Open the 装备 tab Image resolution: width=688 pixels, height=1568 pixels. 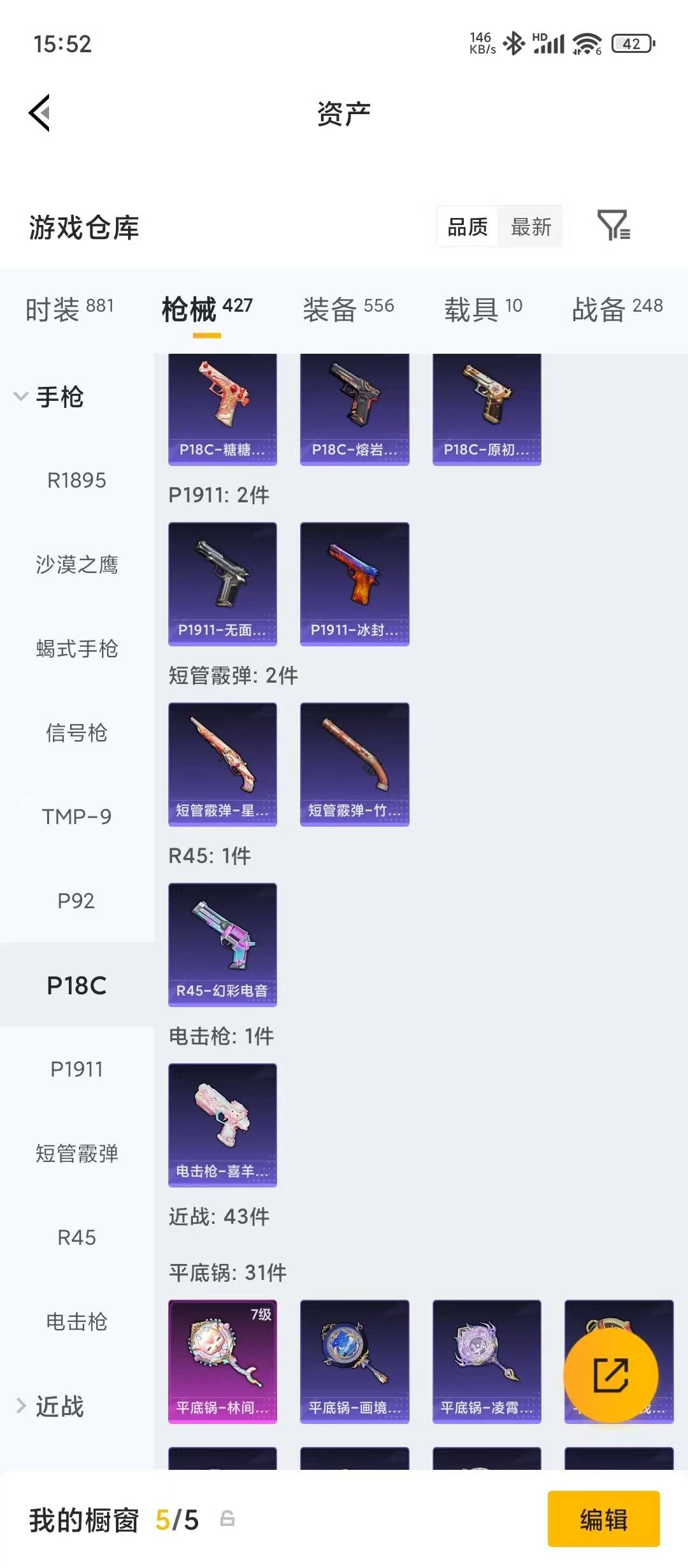(347, 308)
